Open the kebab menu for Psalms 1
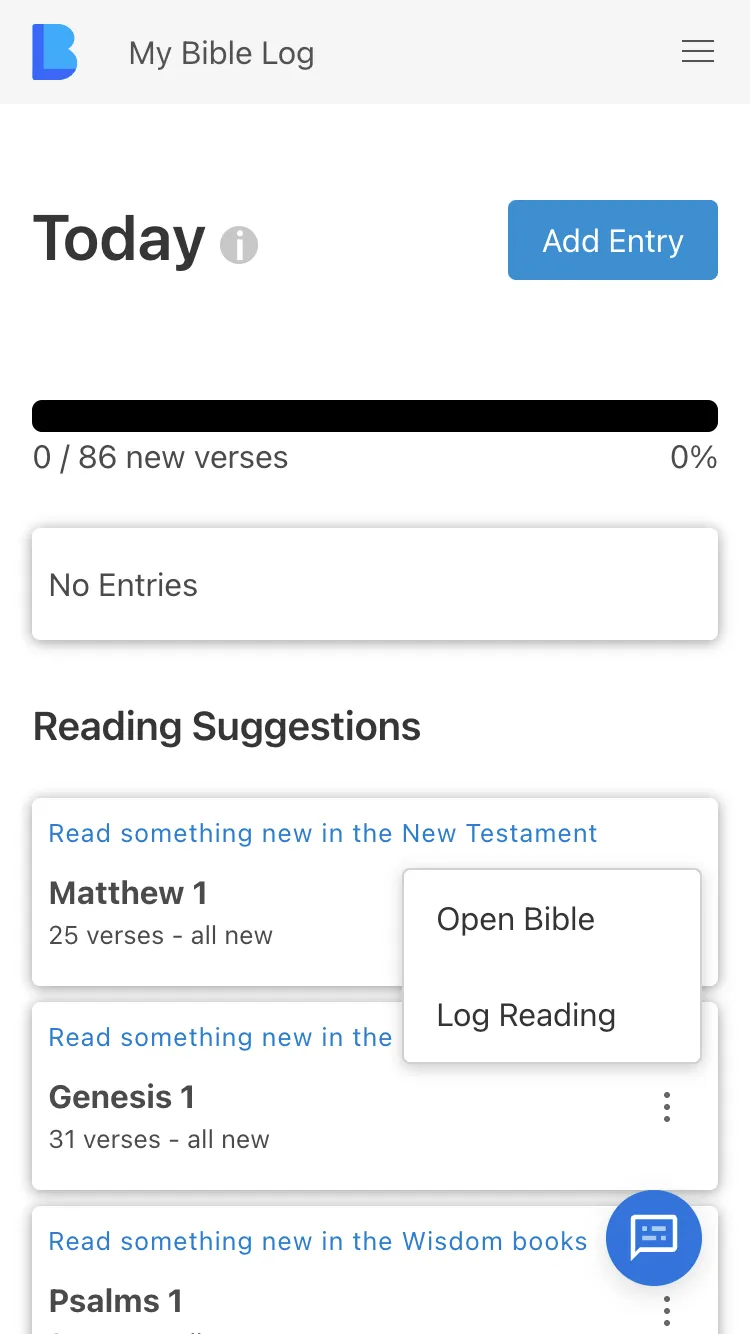This screenshot has width=750, height=1334. 666,1310
